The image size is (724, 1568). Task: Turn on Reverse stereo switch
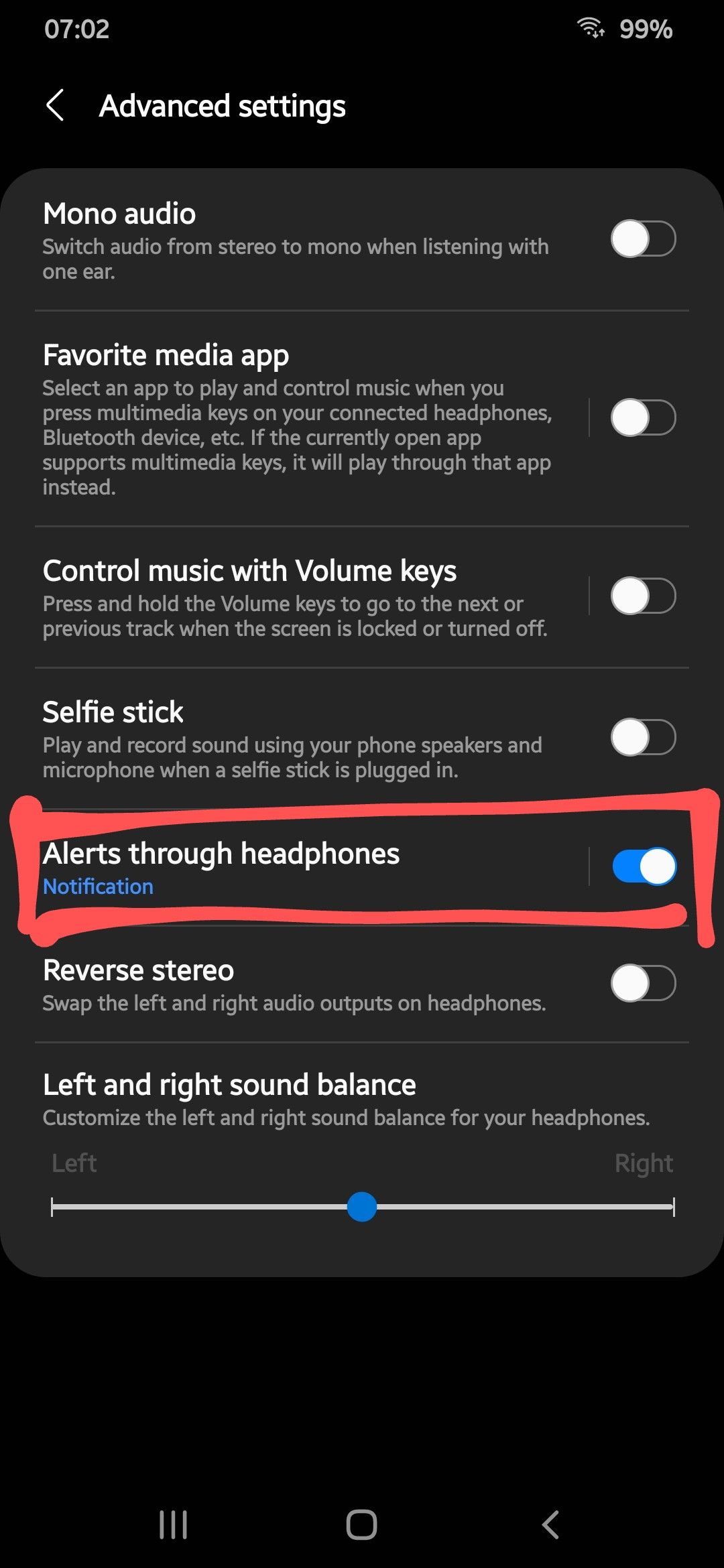(x=642, y=983)
